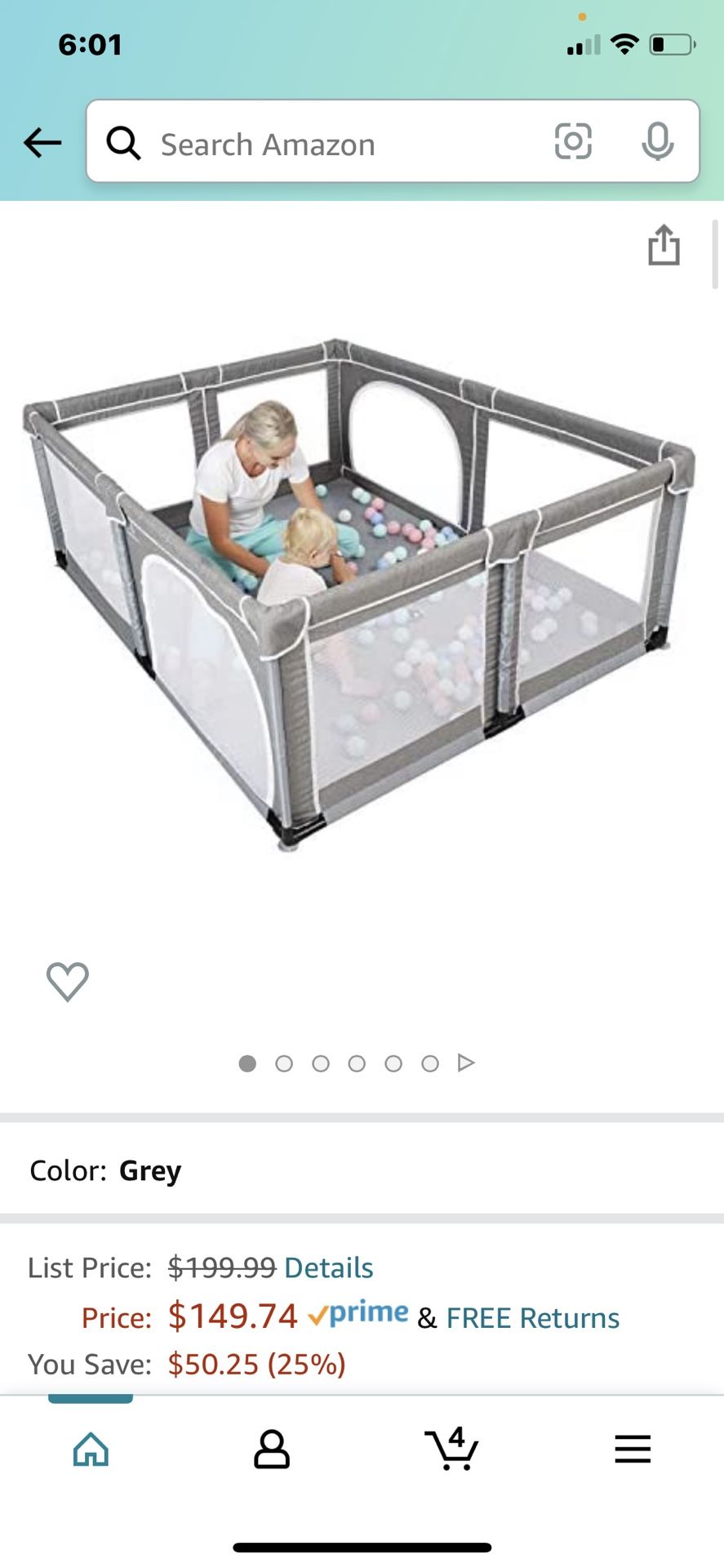Add the playpen to your wish list

pyautogui.click(x=69, y=982)
